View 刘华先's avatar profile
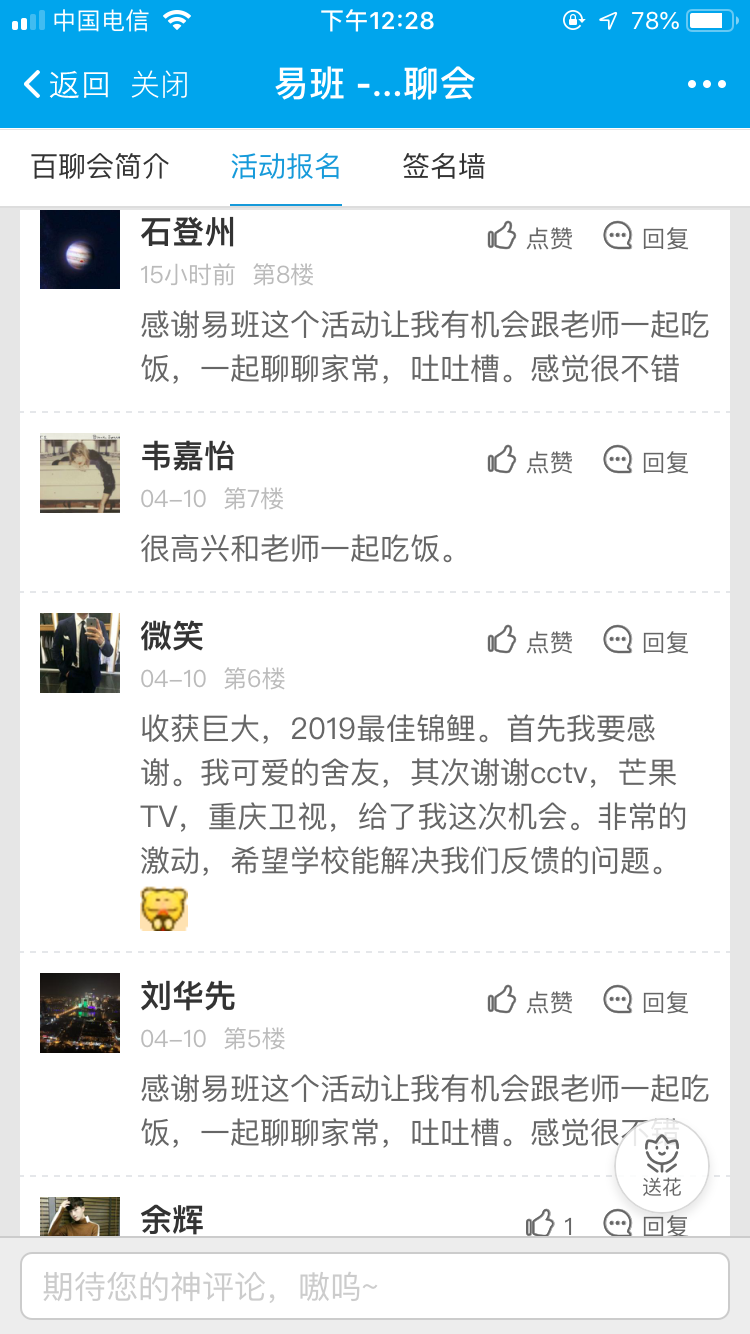The image size is (750, 1334). click(x=80, y=1013)
